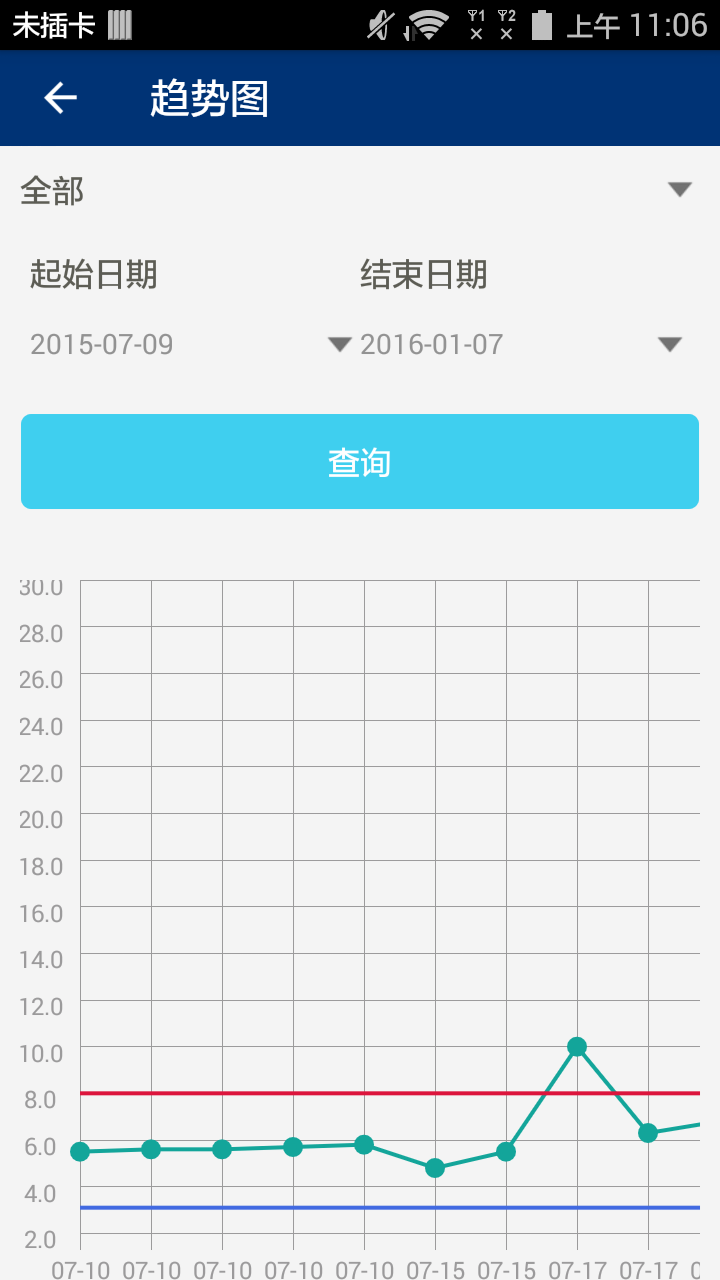
Task: Go back from the 趋势图 screen
Action: (x=61, y=98)
